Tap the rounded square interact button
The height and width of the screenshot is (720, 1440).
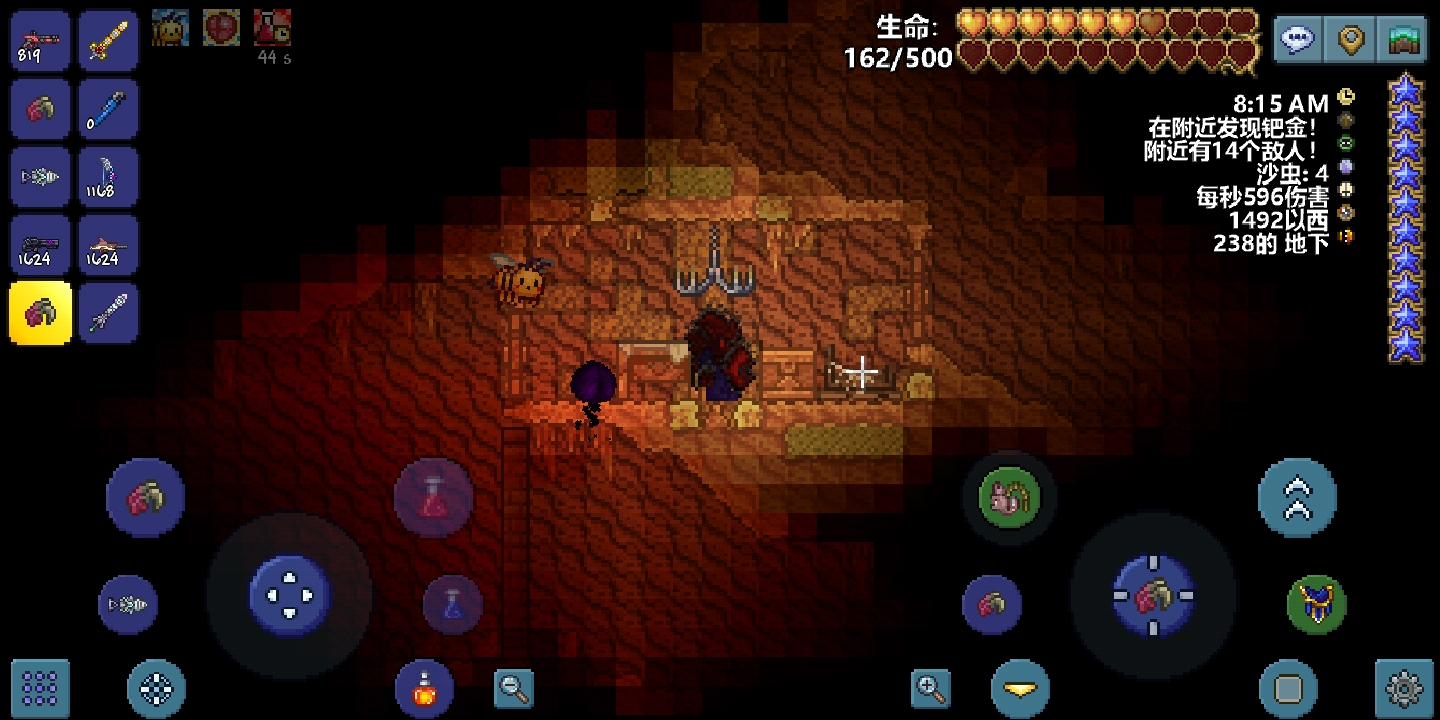click(x=1288, y=688)
